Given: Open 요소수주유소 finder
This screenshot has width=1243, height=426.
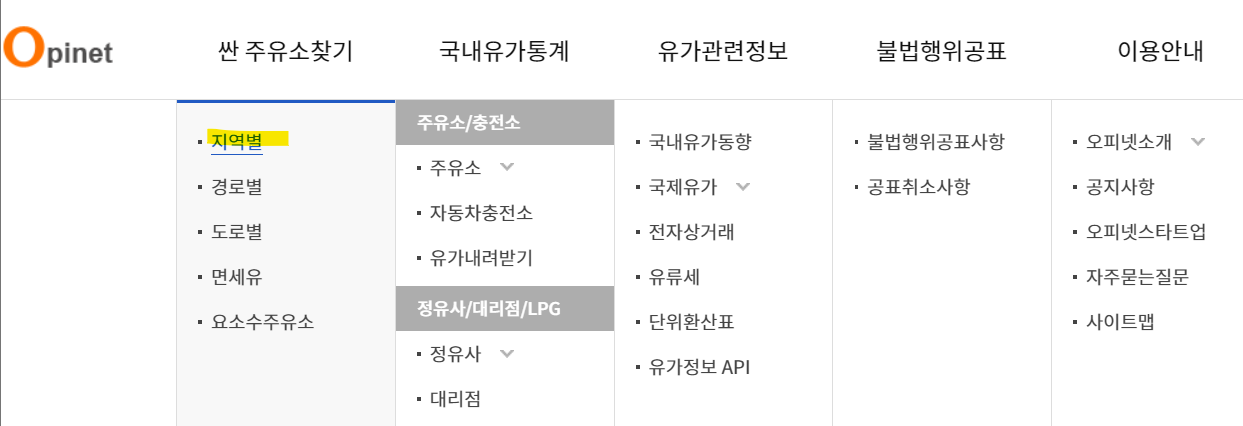Looking at the screenshot, I should pos(262,322).
